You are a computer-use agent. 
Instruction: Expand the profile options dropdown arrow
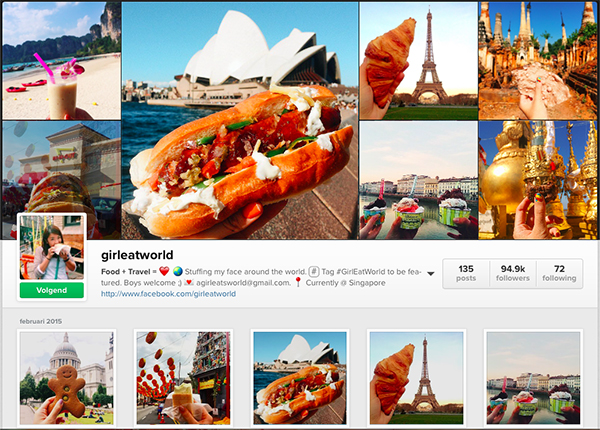click(x=430, y=273)
